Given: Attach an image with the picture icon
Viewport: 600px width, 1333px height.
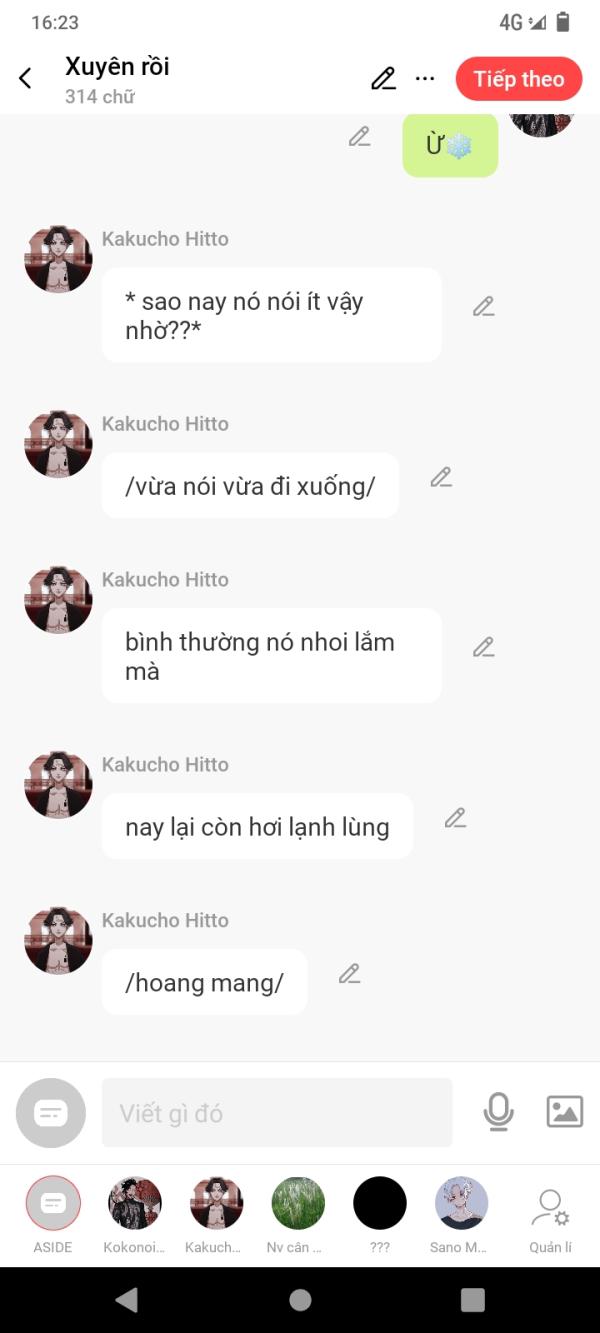Looking at the screenshot, I should (x=564, y=1112).
